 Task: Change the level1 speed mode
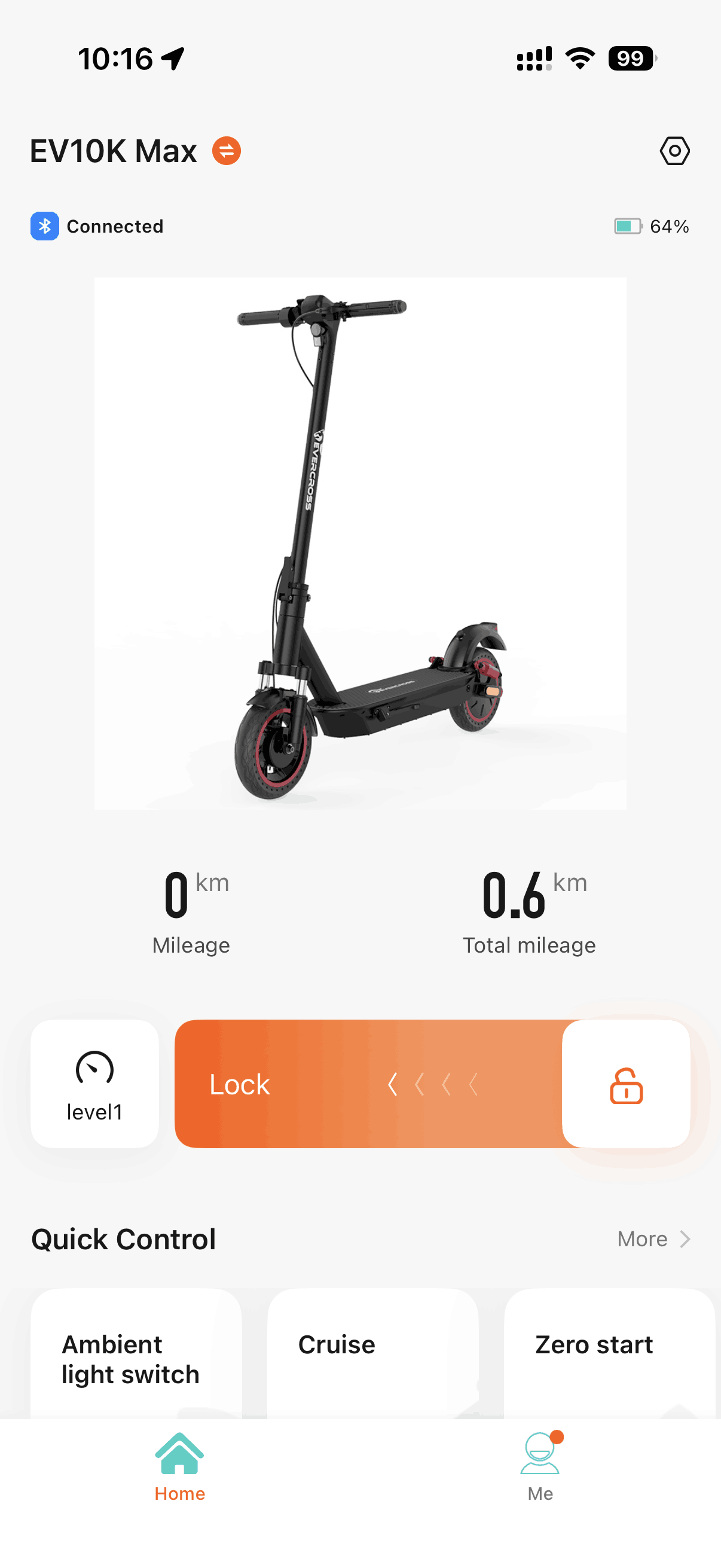(x=95, y=1084)
